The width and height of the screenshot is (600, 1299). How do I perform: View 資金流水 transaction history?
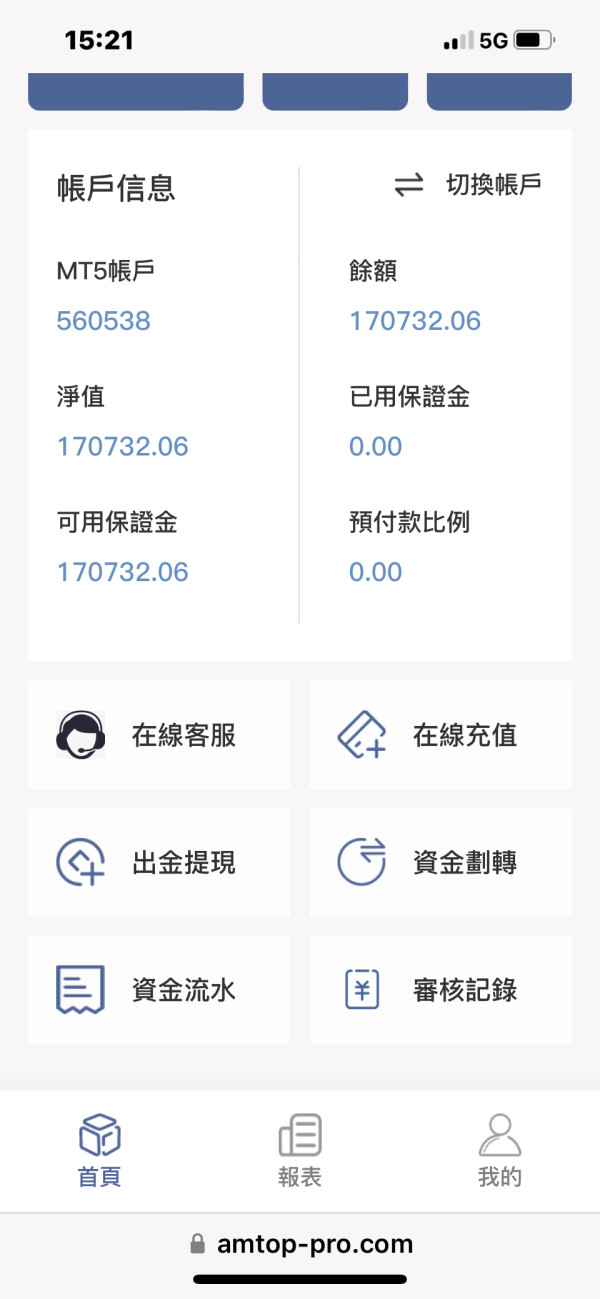click(159, 989)
